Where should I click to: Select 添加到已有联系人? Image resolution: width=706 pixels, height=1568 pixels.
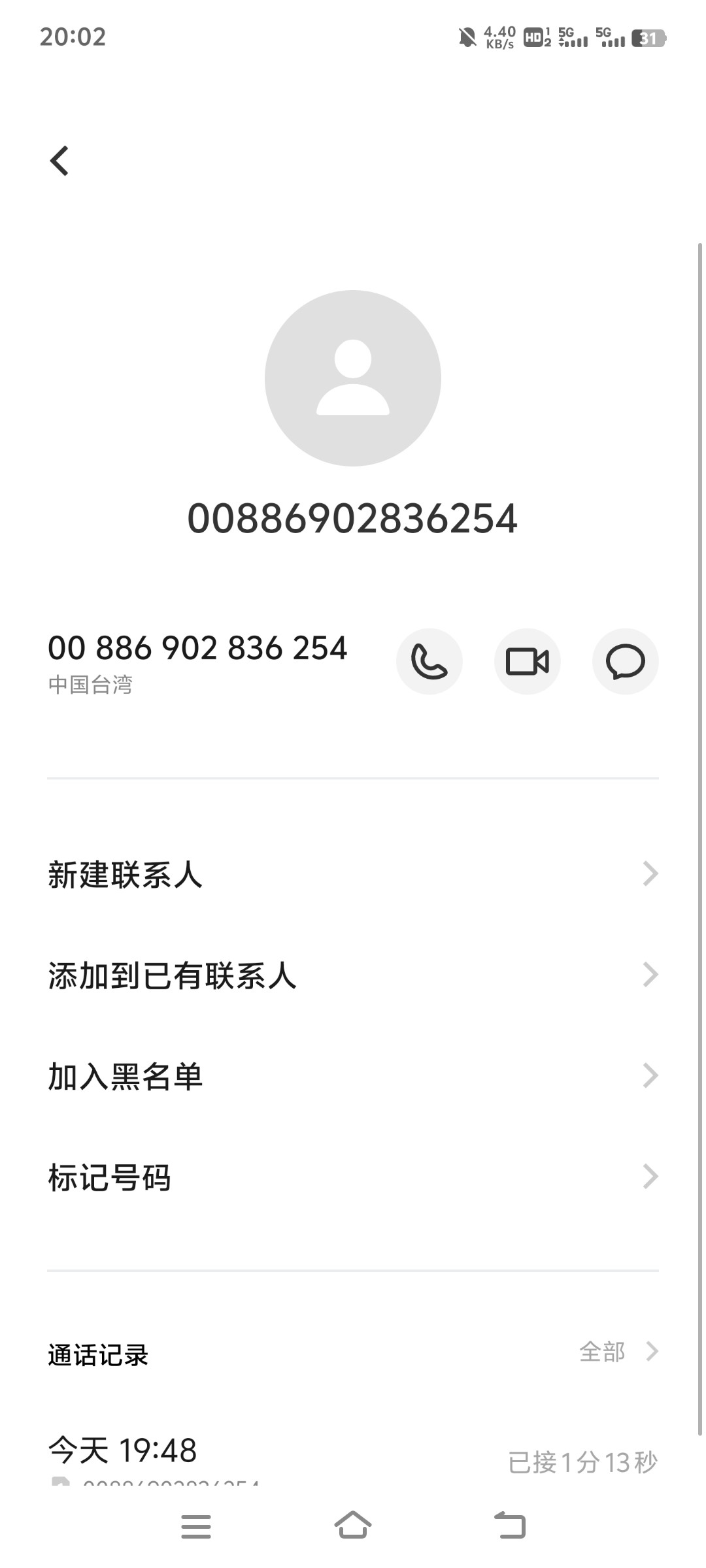(x=353, y=975)
